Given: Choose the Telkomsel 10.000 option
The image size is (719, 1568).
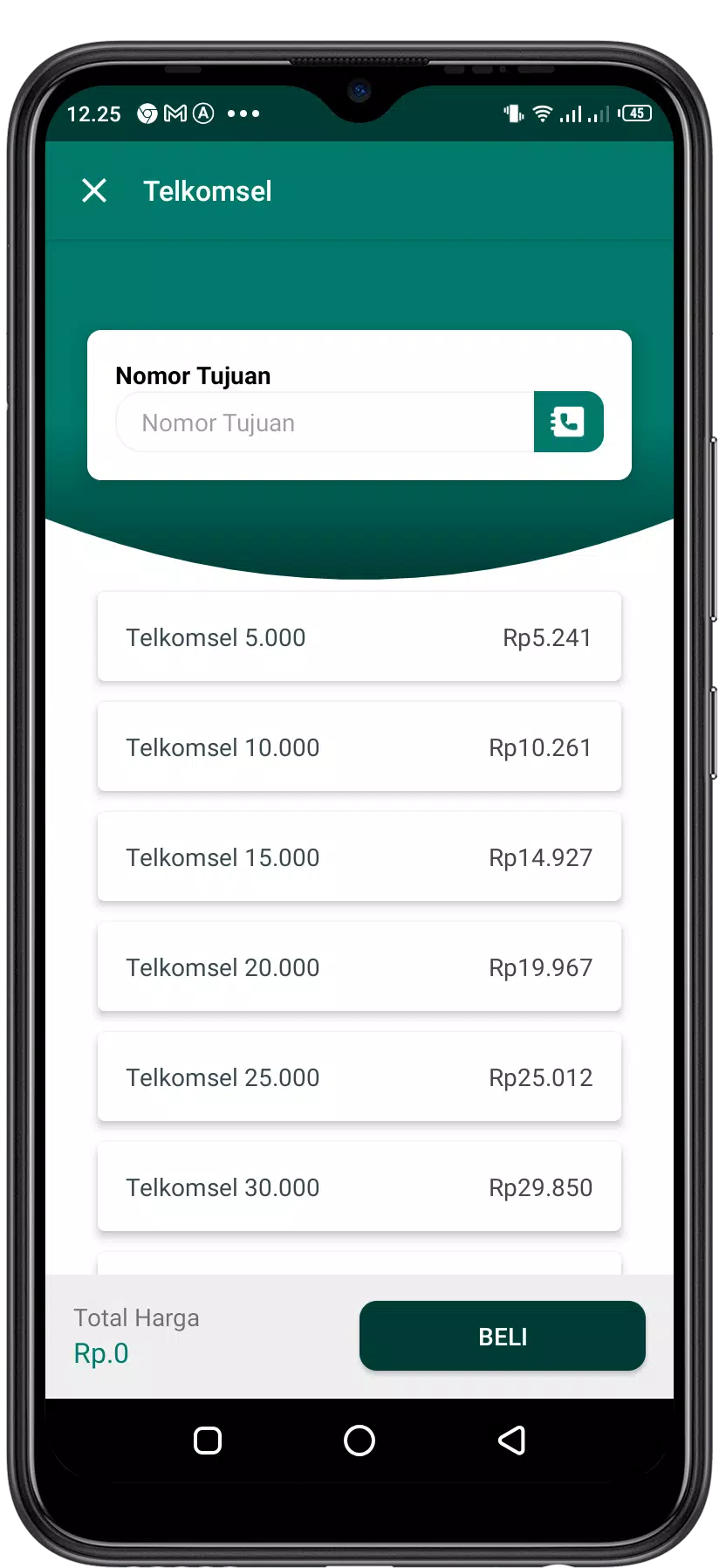Looking at the screenshot, I should (359, 747).
